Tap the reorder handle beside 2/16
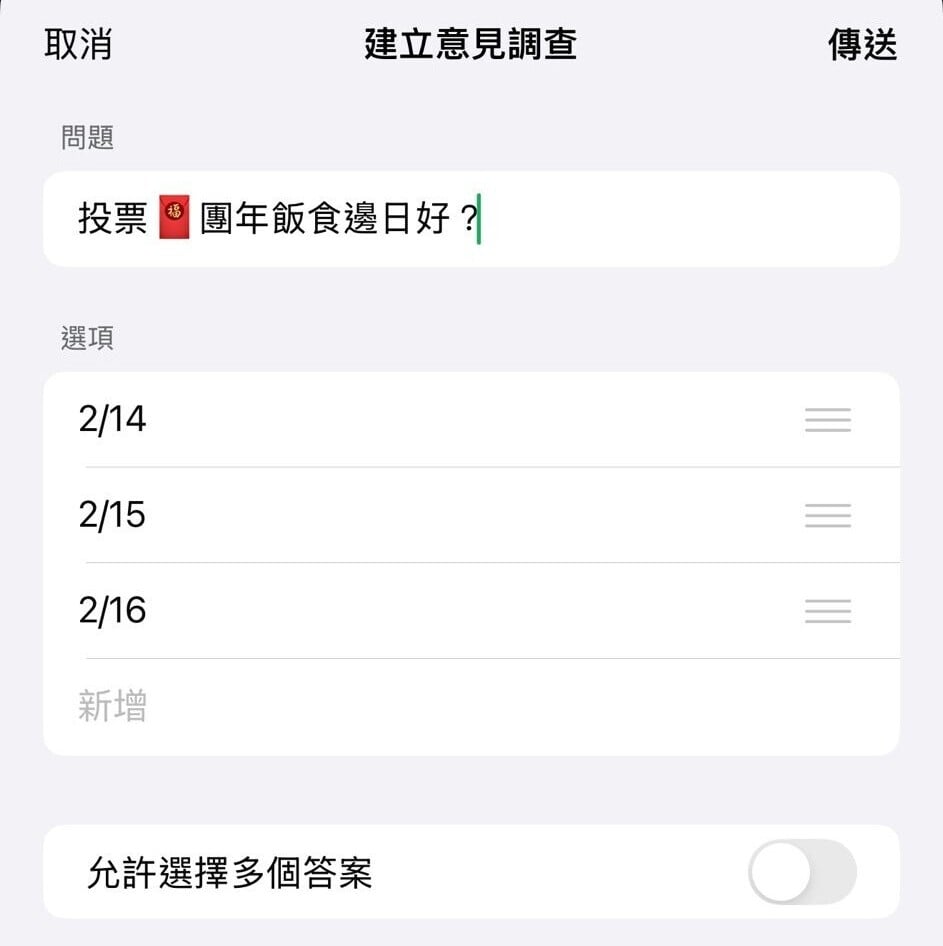This screenshot has width=943, height=946. pyautogui.click(x=828, y=611)
